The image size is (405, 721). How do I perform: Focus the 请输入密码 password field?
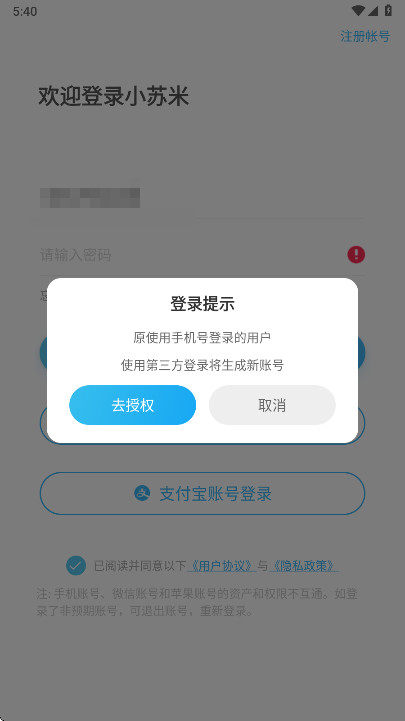pyautogui.click(x=193, y=255)
